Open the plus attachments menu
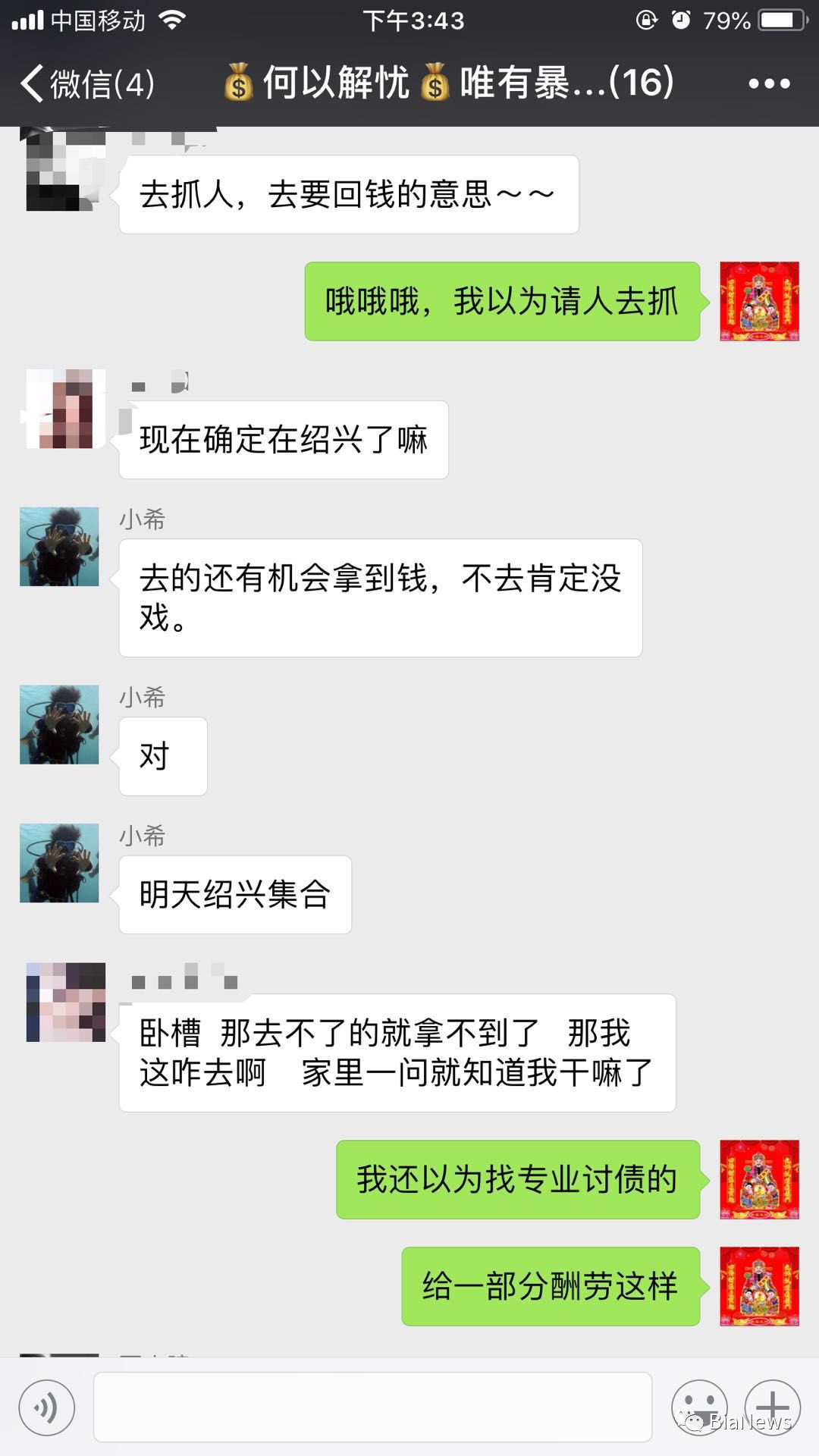This screenshot has height=1456, width=819. (772, 1407)
